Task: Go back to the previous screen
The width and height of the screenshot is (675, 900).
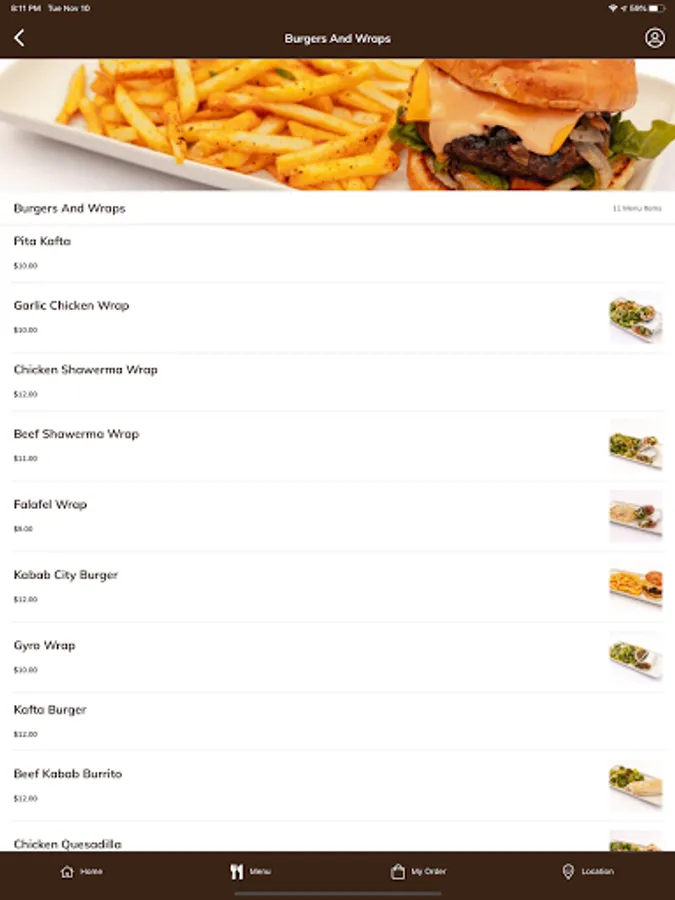Action: [19, 38]
